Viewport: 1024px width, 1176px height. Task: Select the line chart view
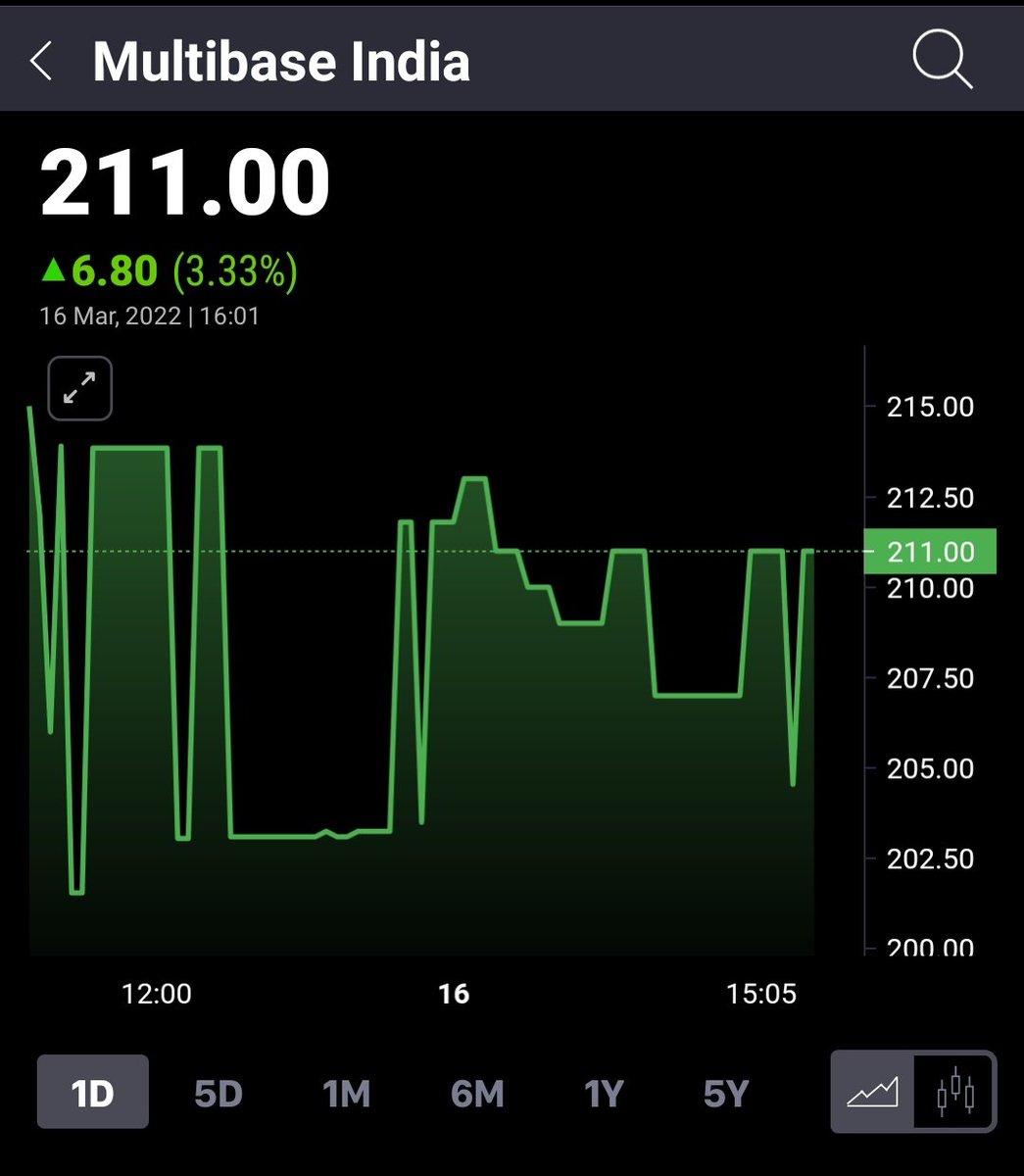point(873,1092)
